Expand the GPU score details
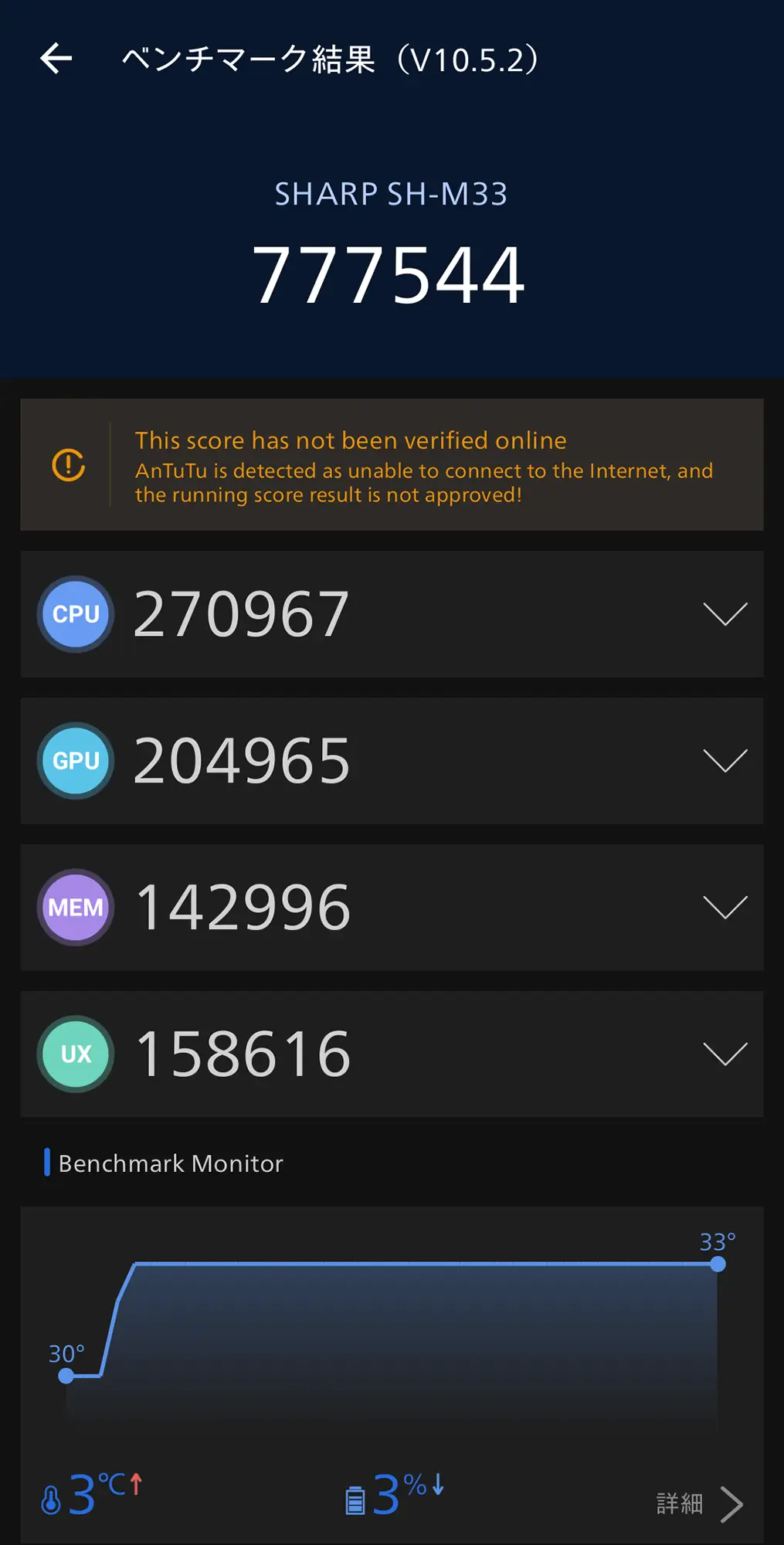 tap(725, 760)
